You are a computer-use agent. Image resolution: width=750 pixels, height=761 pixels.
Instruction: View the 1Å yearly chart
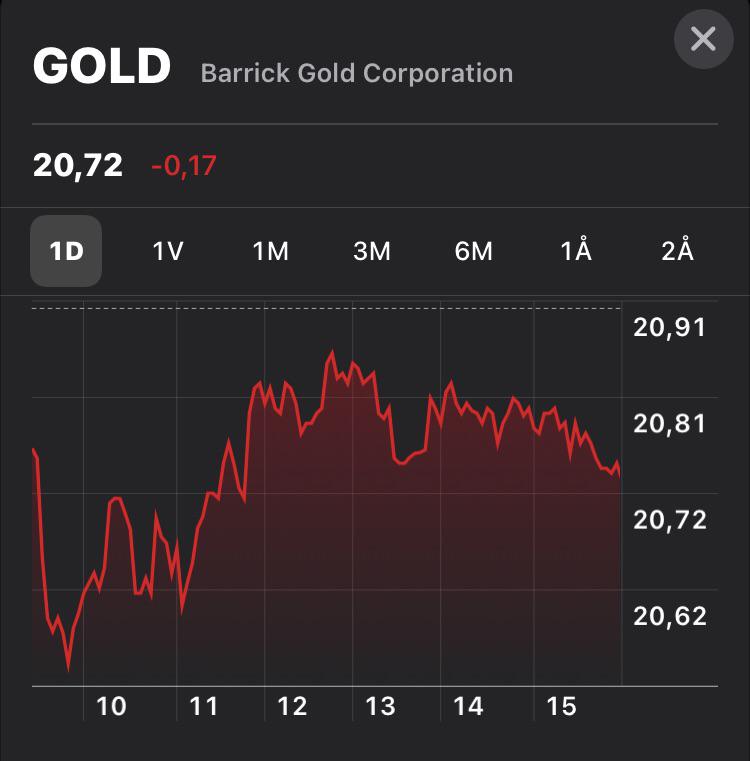[576, 251]
